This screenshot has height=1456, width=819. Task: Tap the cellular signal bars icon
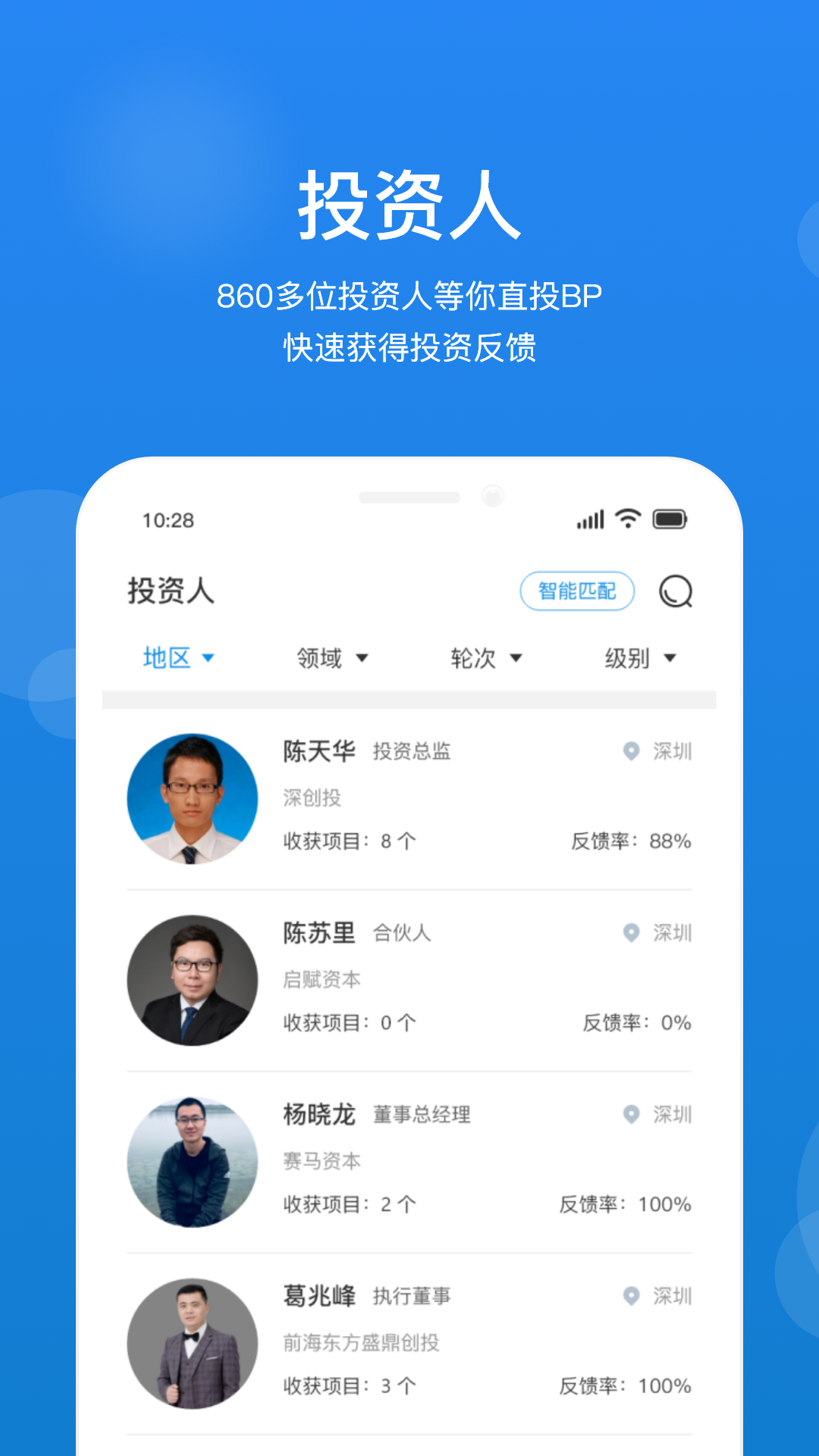[589, 519]
